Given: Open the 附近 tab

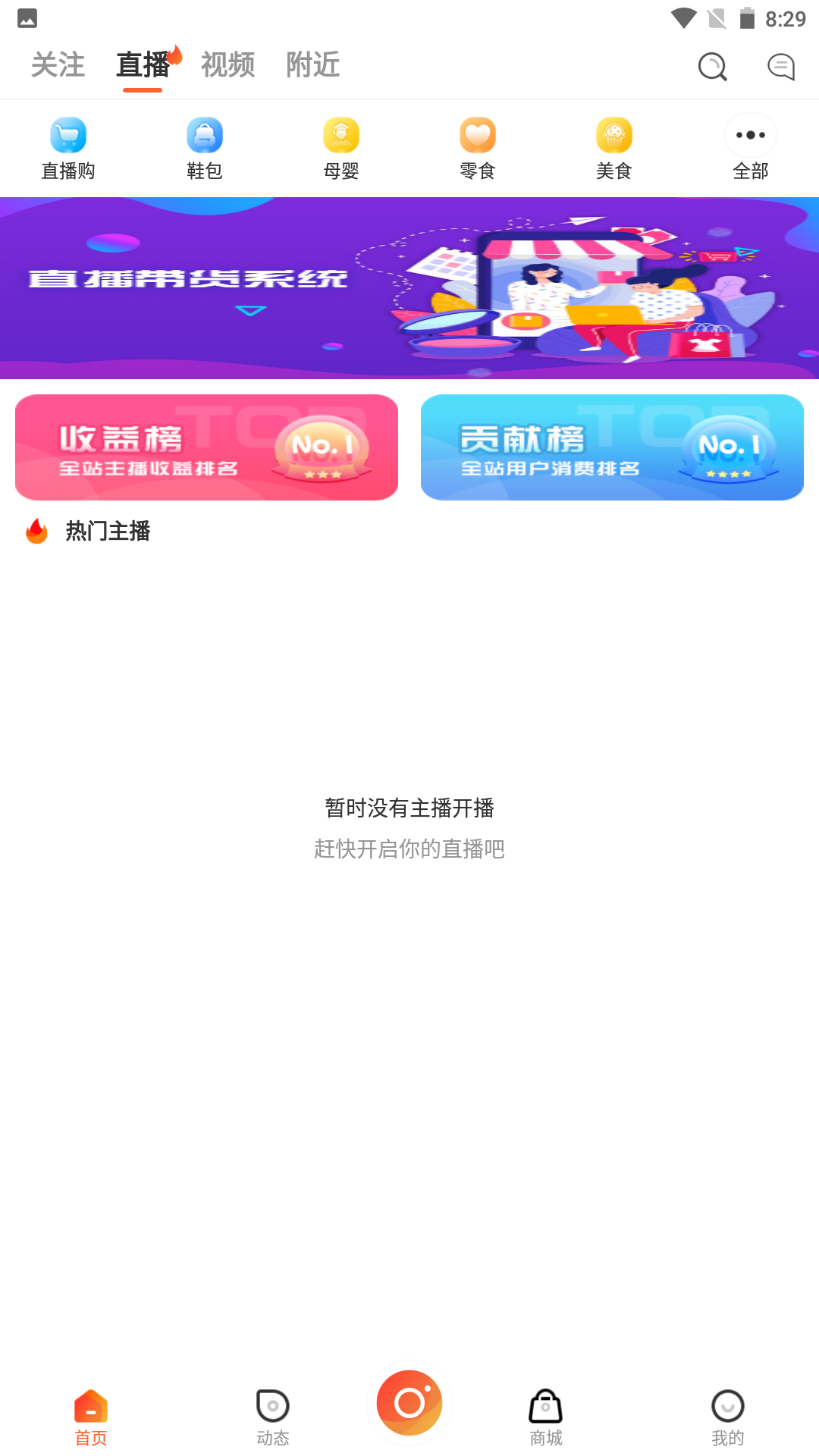Looking at the screenshot, I should 312,65.
